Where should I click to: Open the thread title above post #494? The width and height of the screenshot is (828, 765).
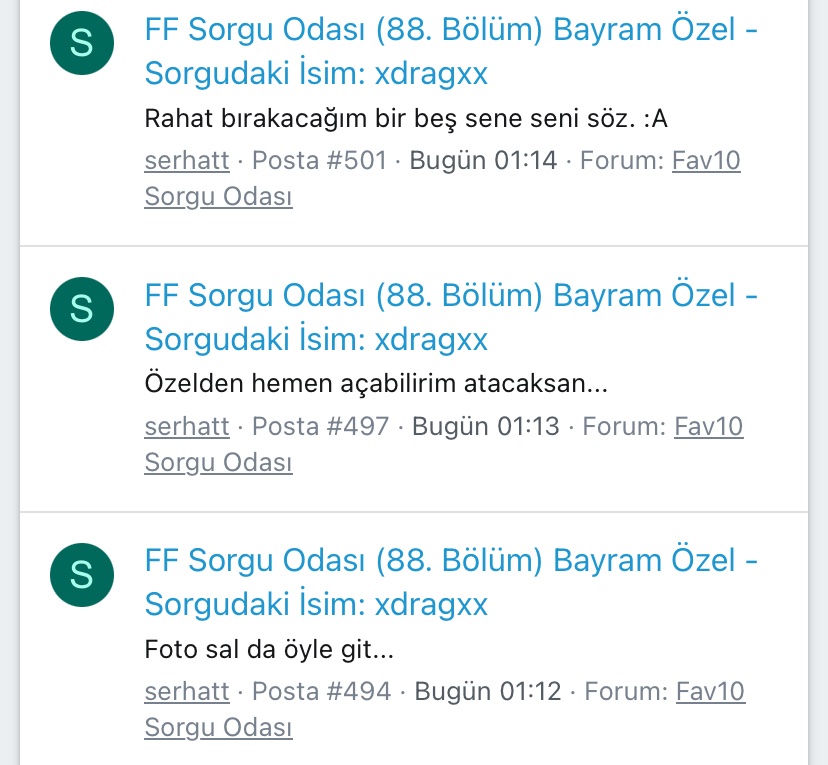[x=450, y=583]
